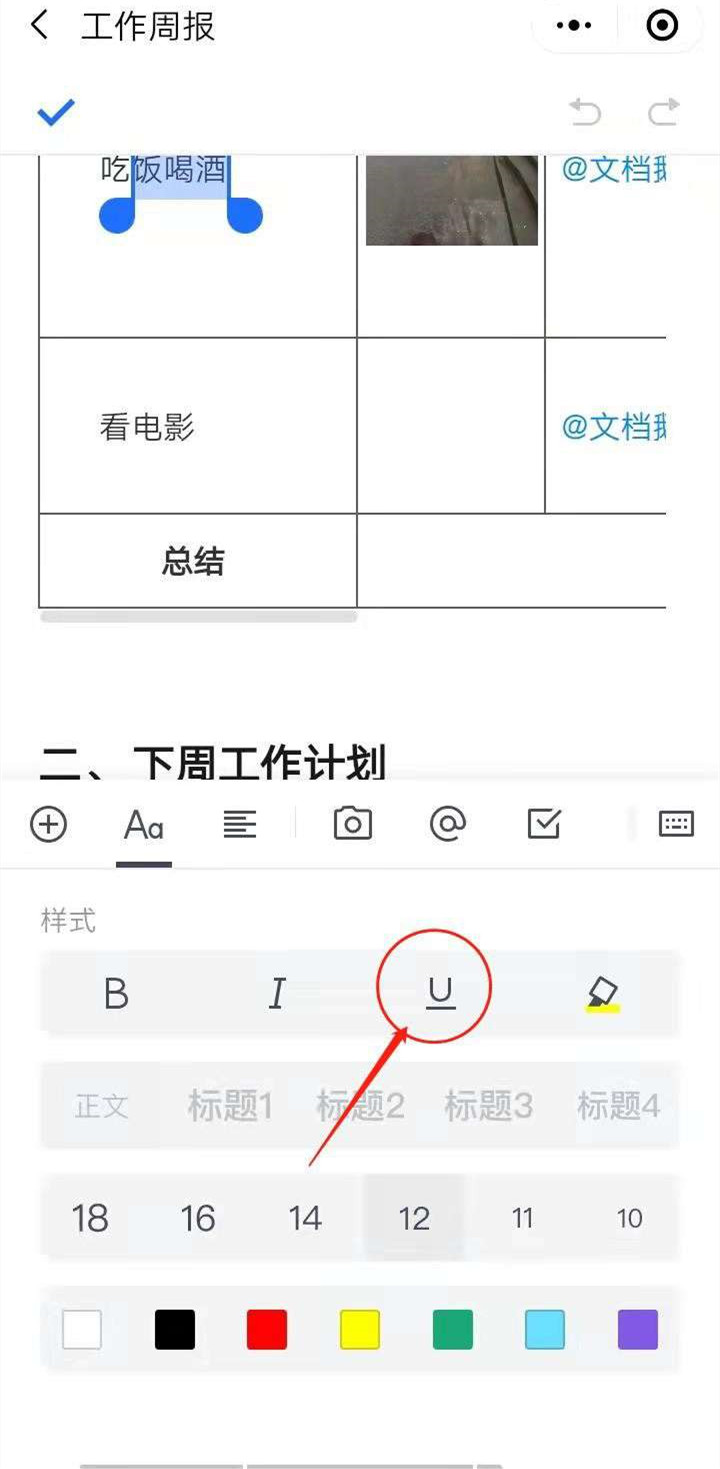Close the mini program with the target icon
Screen dimensions: 720x1469
click(662, 26)
